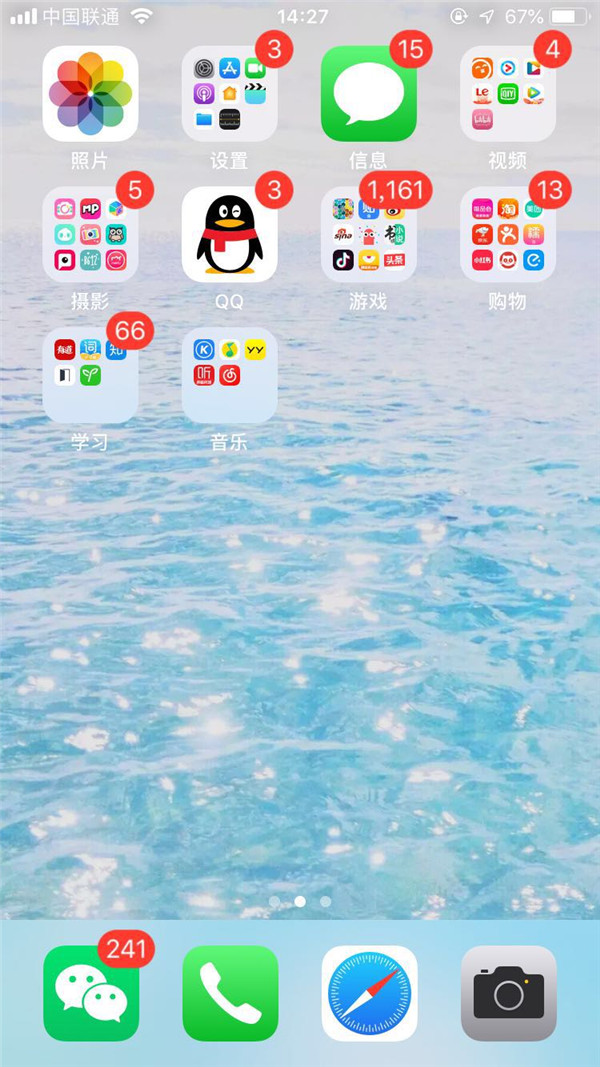Open the Phone app in the dock
The width and height of the screenshot is (600, 1067).
click(x=229, y=993)
